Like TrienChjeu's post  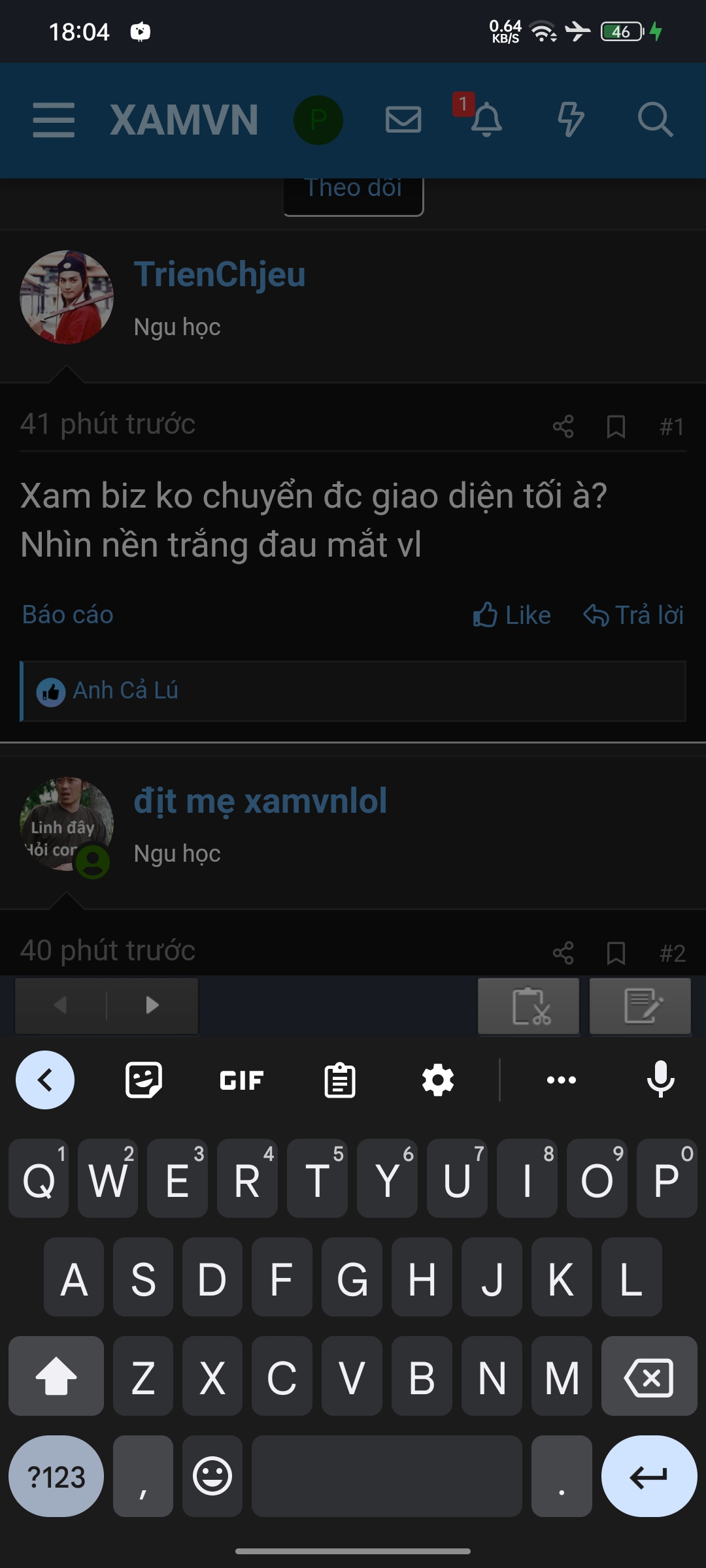(512, 614)
